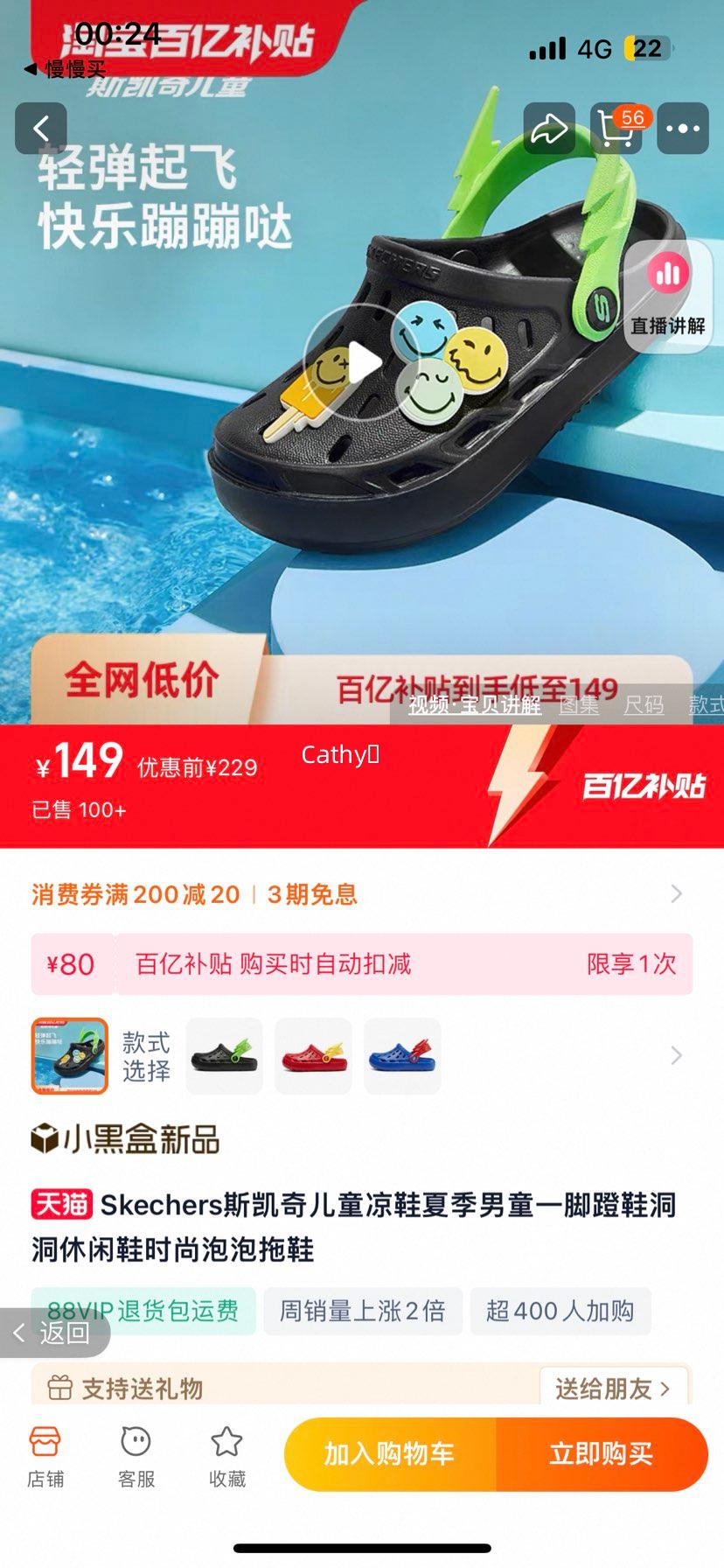The width and height of the screenshot is (724, 1568).
Task: Open the more options ellipsis icon
Action: (683, 128)
